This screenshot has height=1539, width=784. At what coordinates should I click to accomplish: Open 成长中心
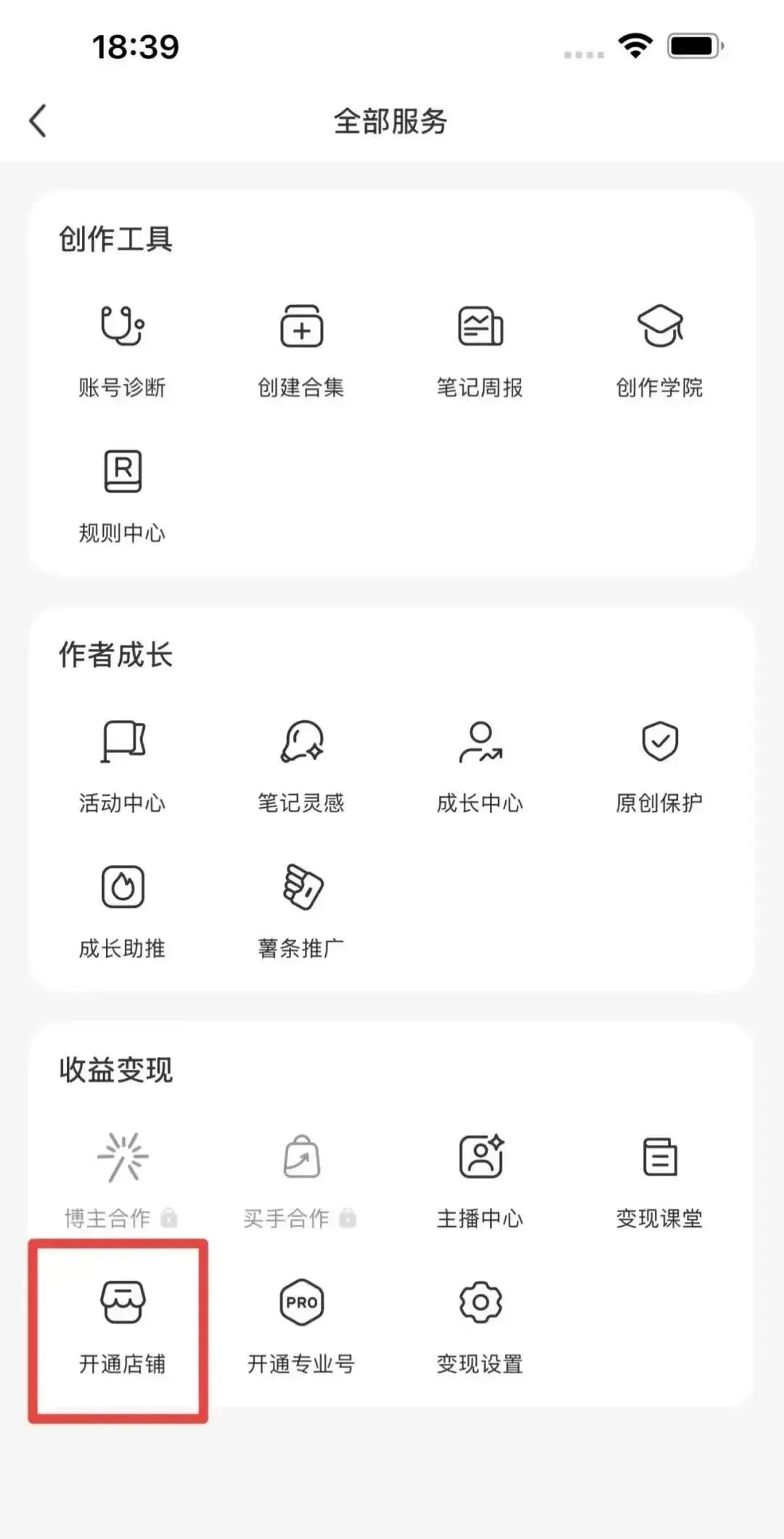[480, 765]
